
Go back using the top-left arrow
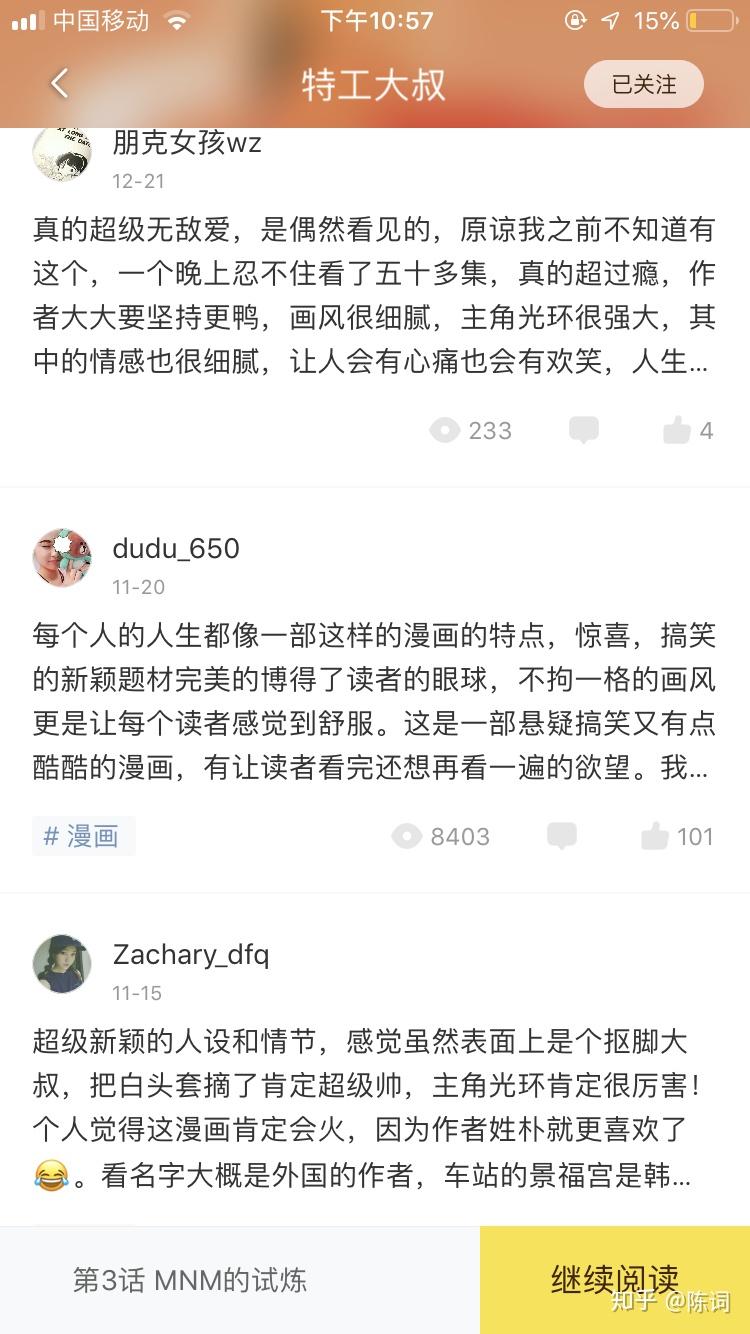60,84
